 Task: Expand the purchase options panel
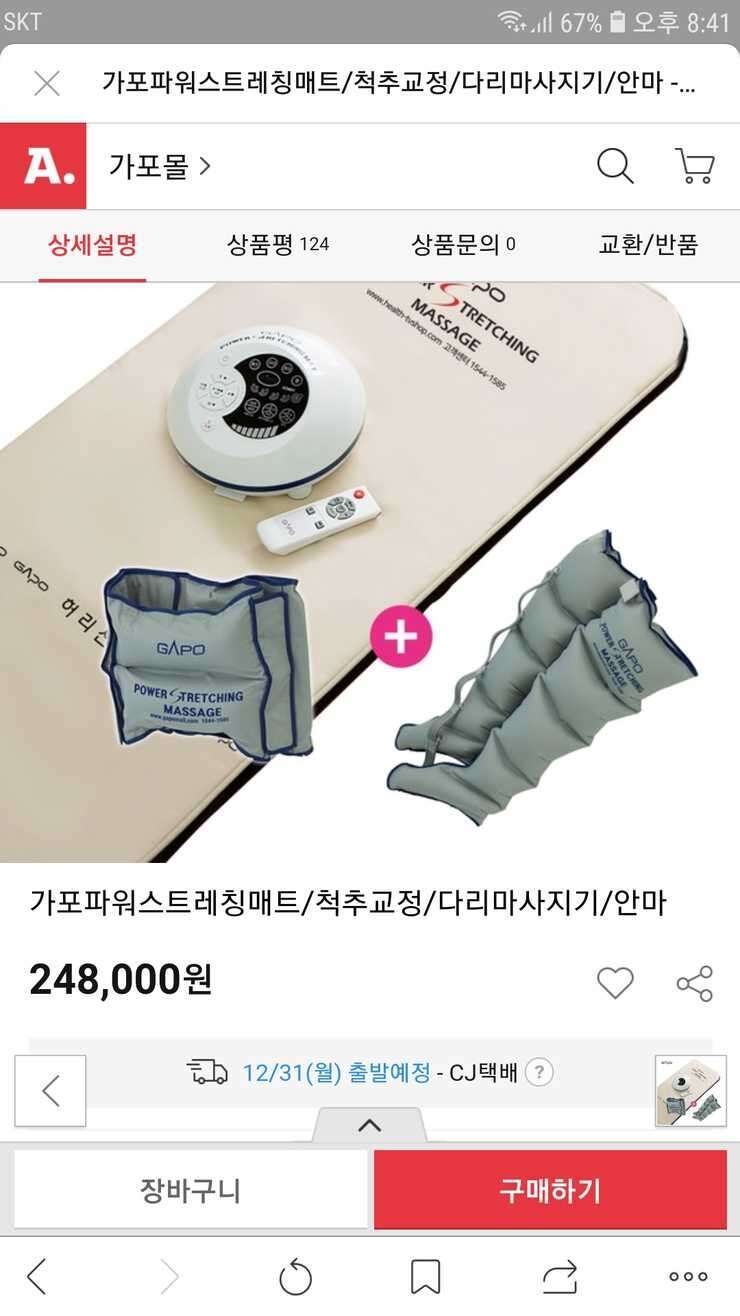(x=369, y=1125)
